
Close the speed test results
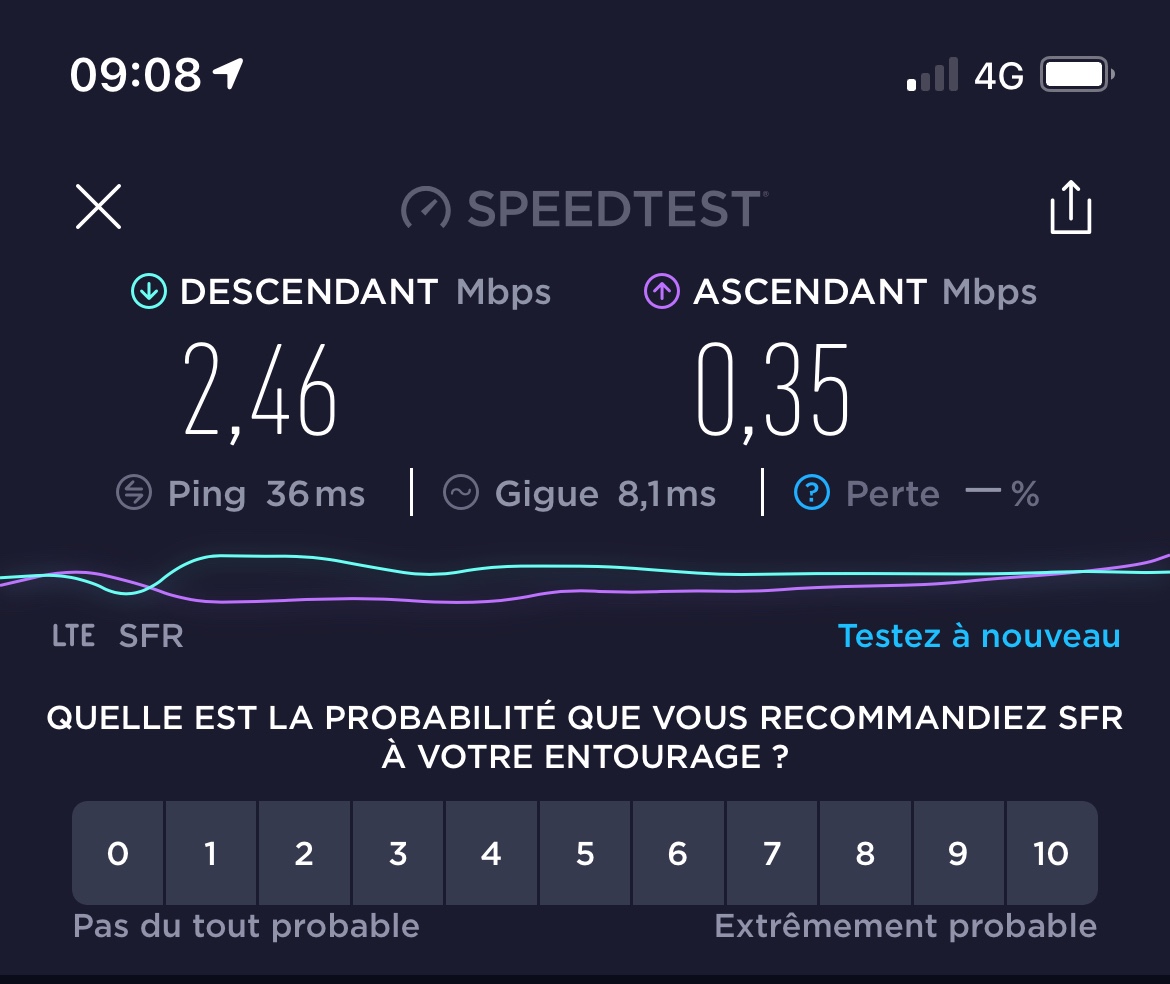(98, 207)
